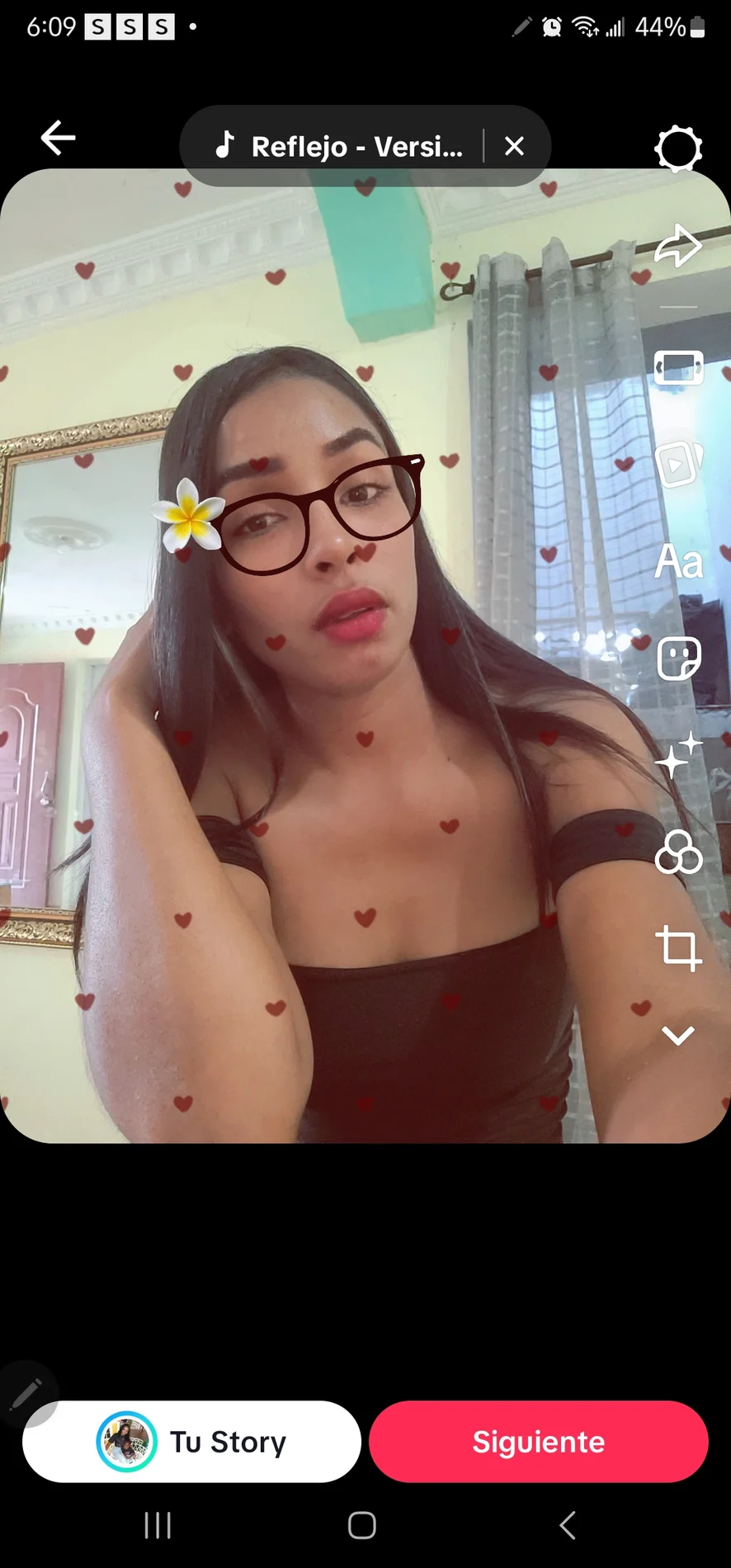
Task: Open the Aa text tool
Action: (678, 562)
